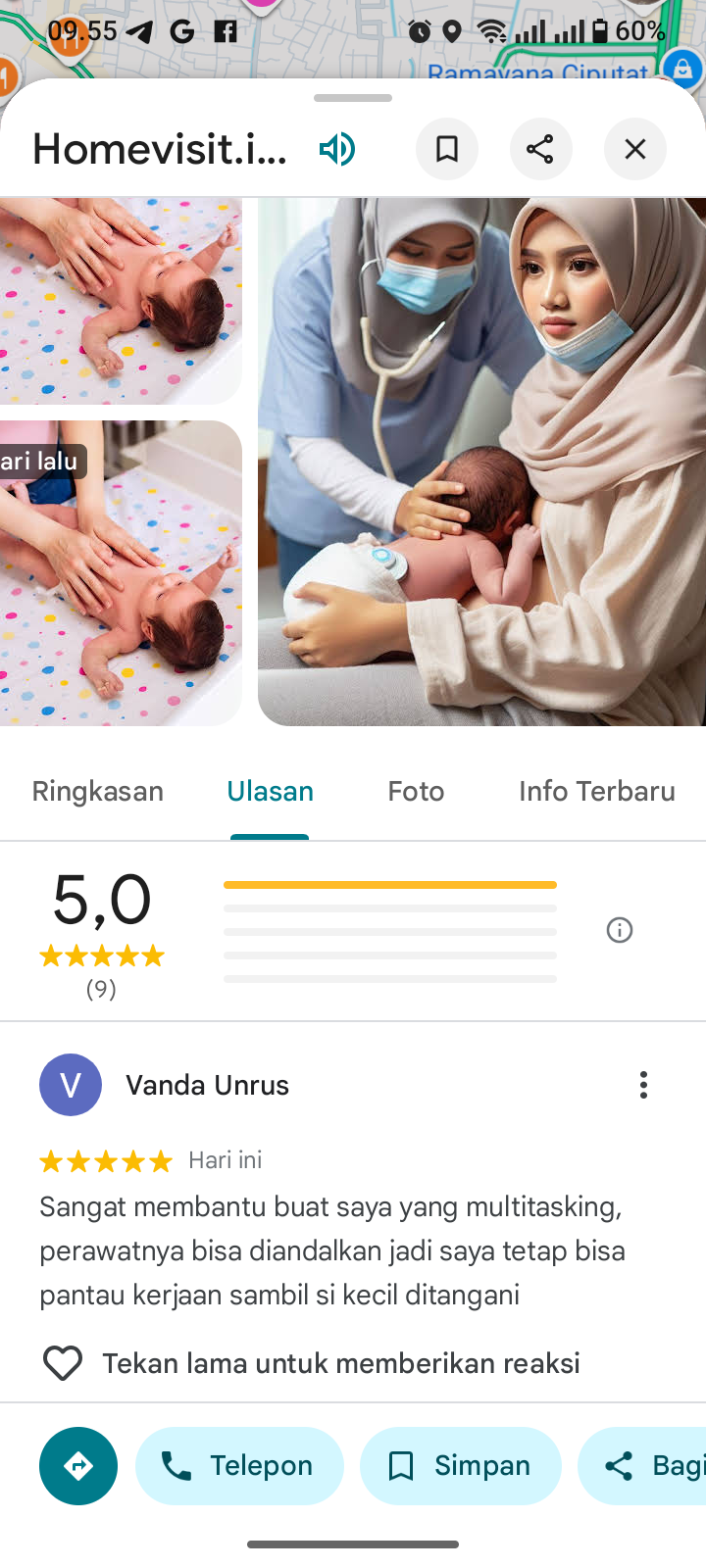Call the place via Telepon
Screen dimensions: 706x1568
[x=239, y=1466]
